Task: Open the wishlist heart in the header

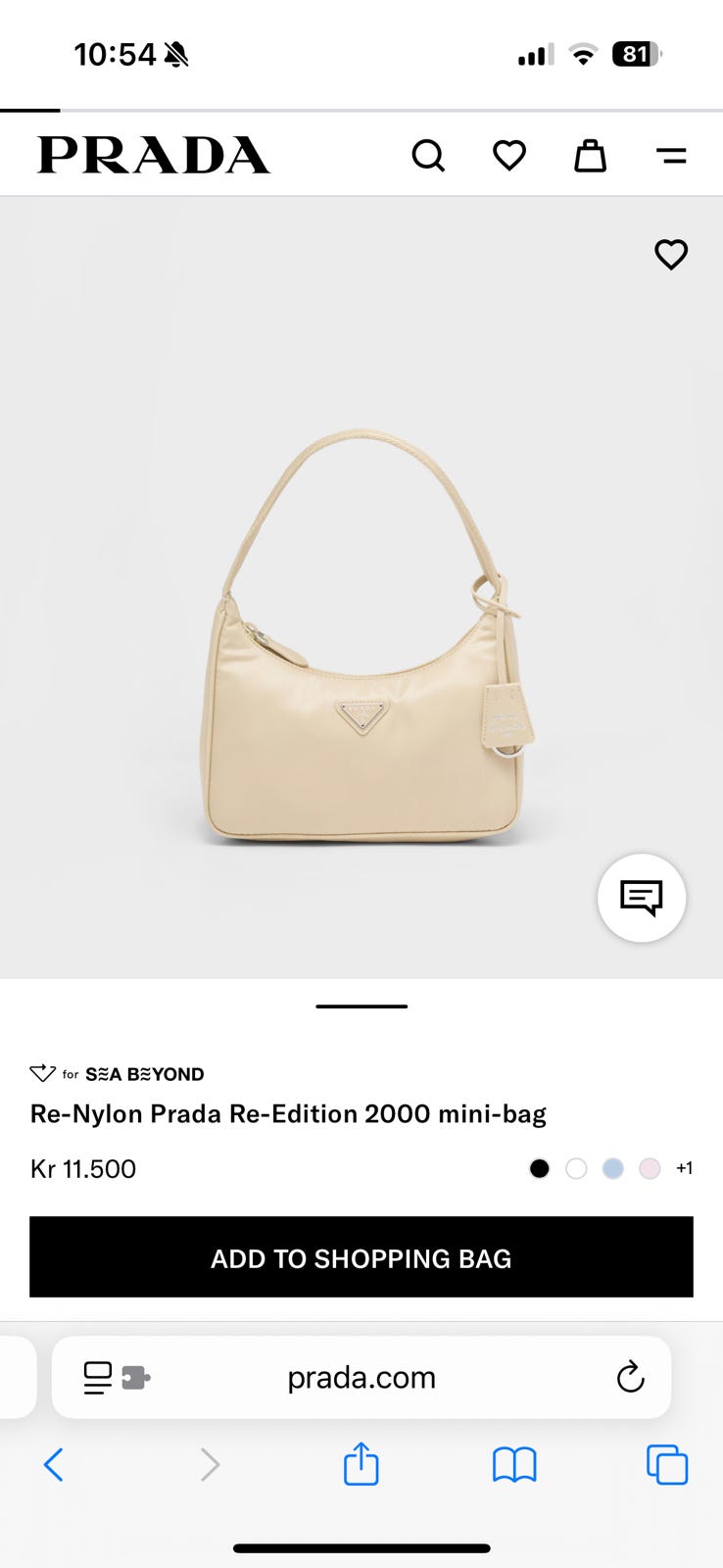Action: [509, 155]
